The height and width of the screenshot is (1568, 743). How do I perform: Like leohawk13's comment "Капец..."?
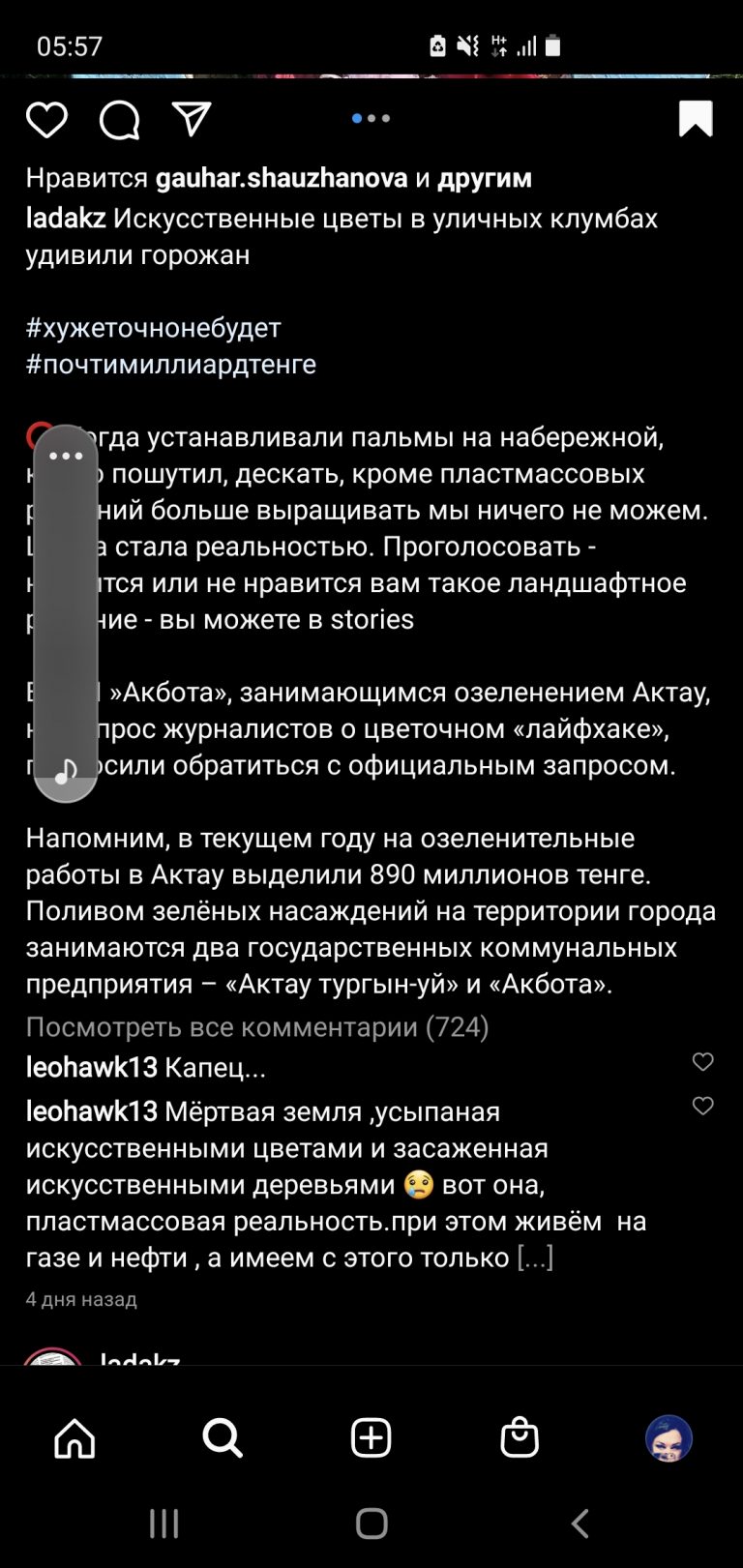pos(703,1062)
